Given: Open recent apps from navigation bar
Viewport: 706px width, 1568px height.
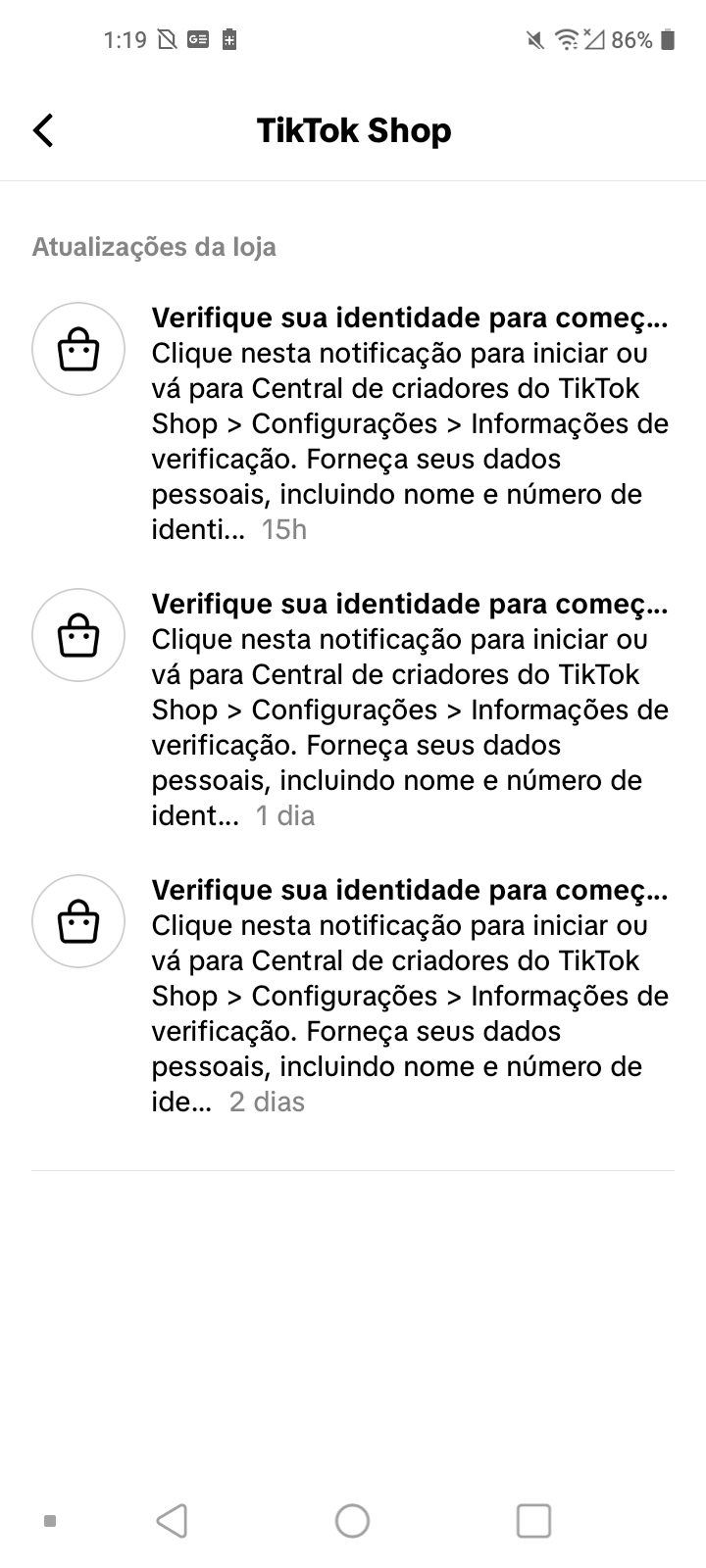Looking at the screenshot, I should pyautogui.click(x=533, y=1521).
